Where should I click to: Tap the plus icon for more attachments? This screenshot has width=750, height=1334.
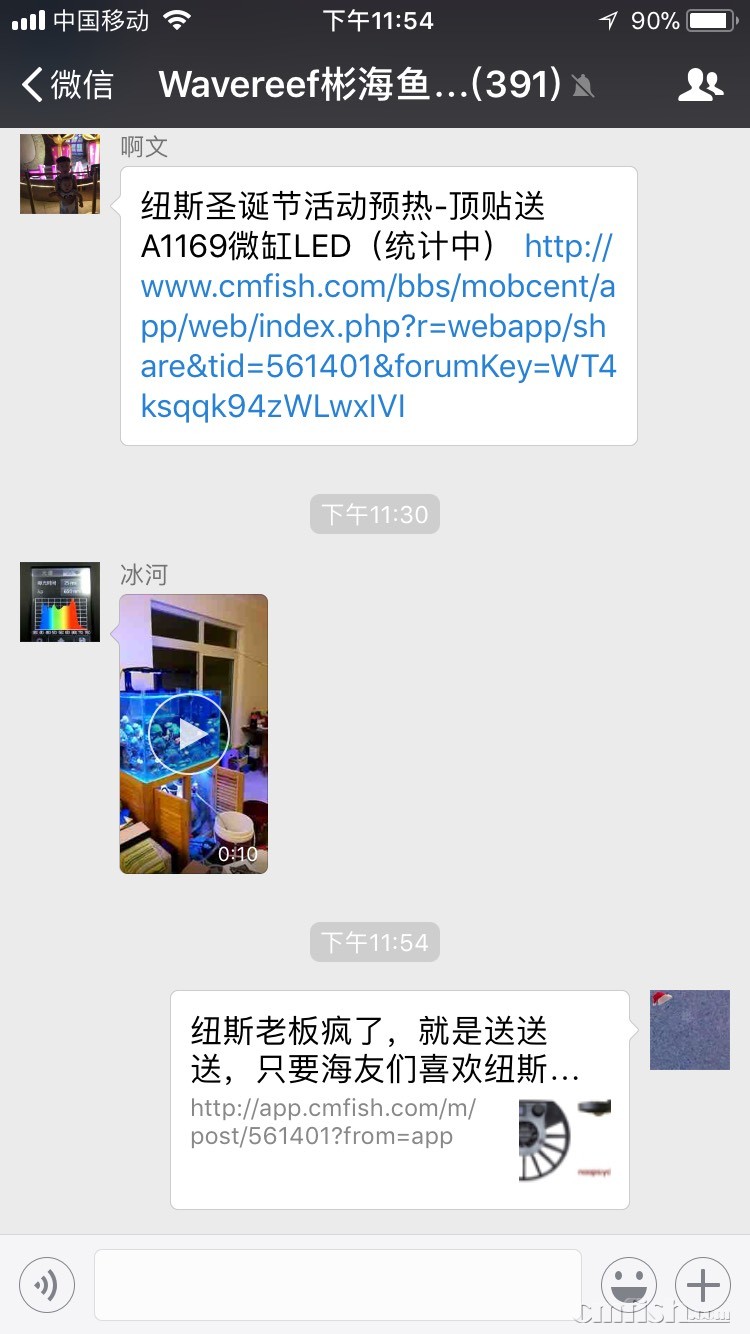tap(703, 1285)
